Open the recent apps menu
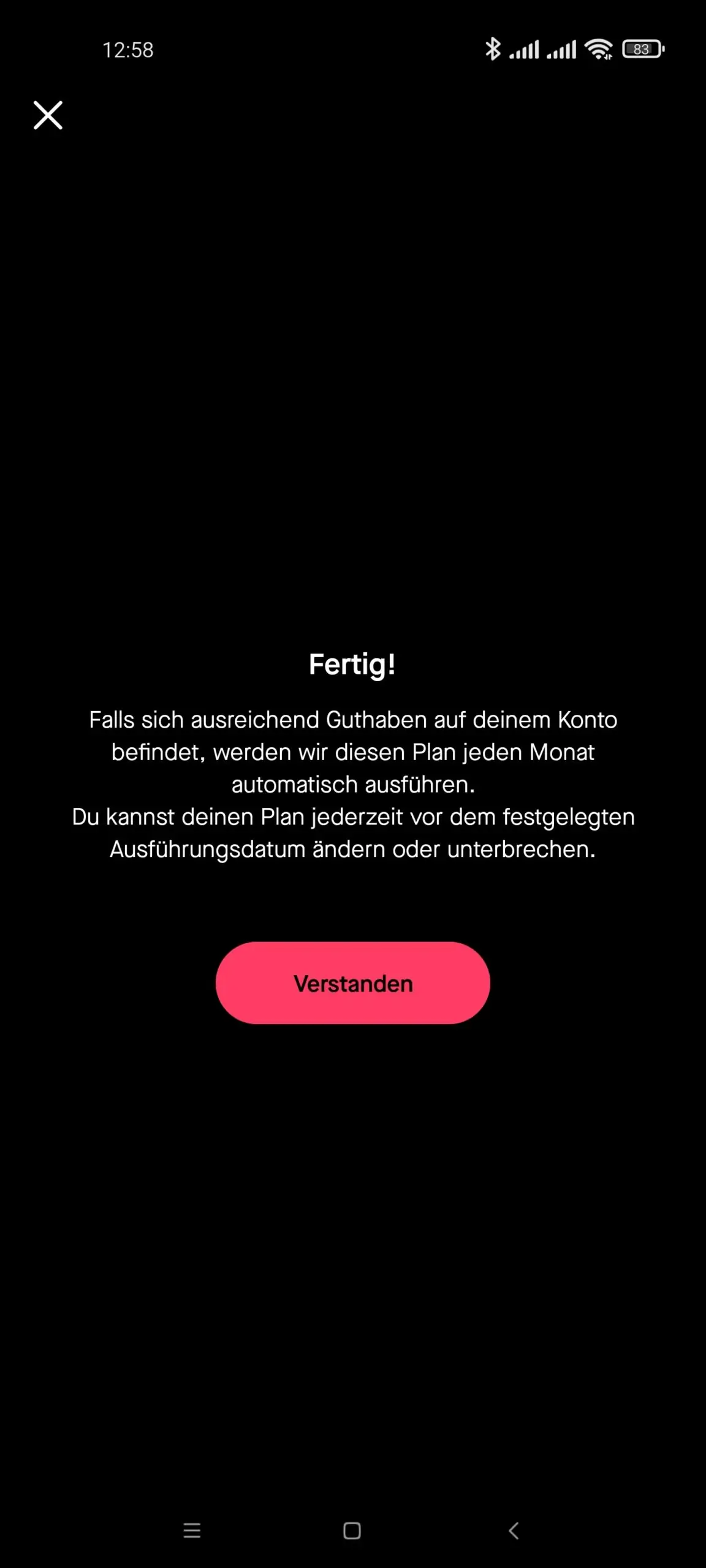The image size is (706, 1568). point(192,1531)
